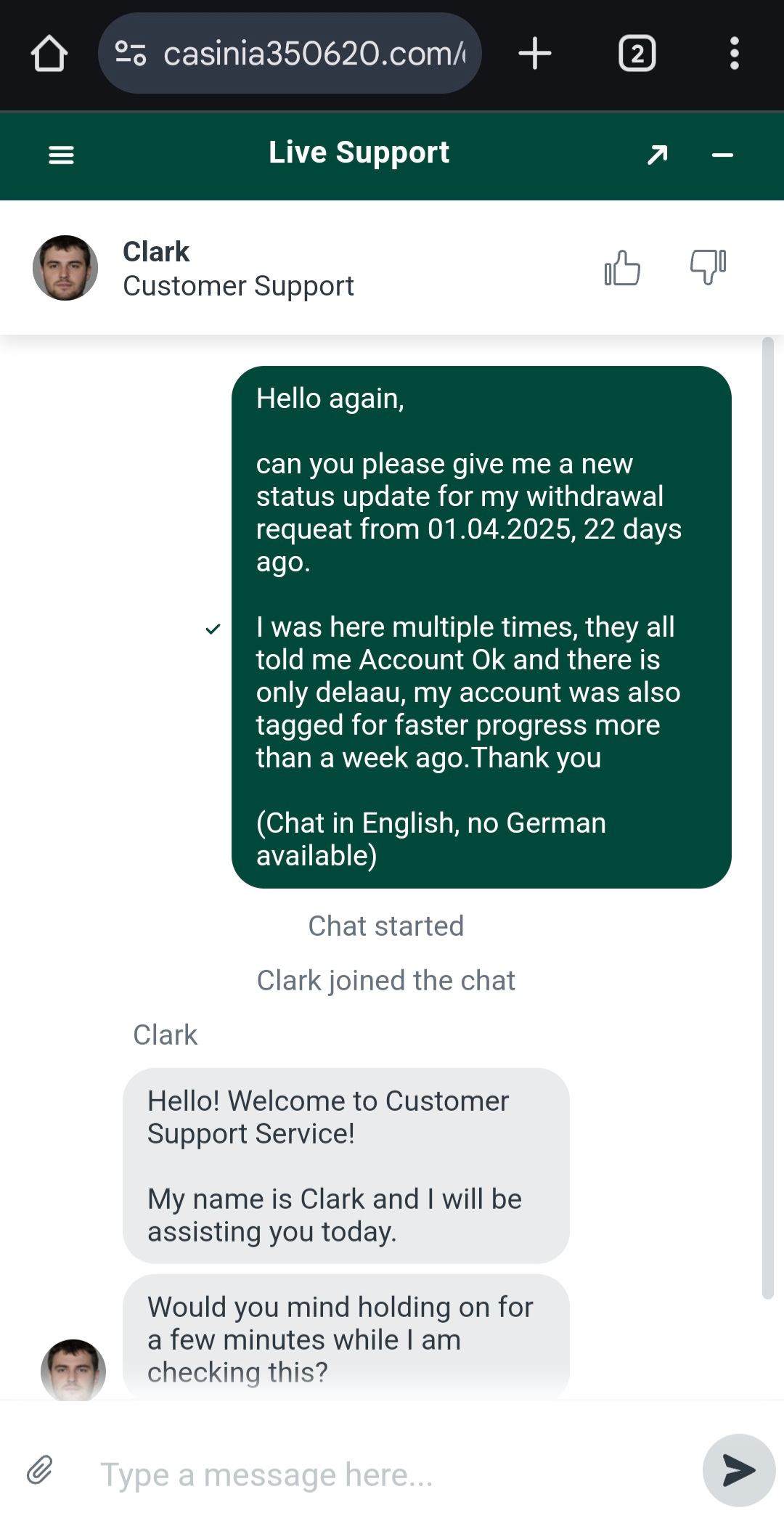Attach a file with the paperclip

click(x=40, y=1470)
